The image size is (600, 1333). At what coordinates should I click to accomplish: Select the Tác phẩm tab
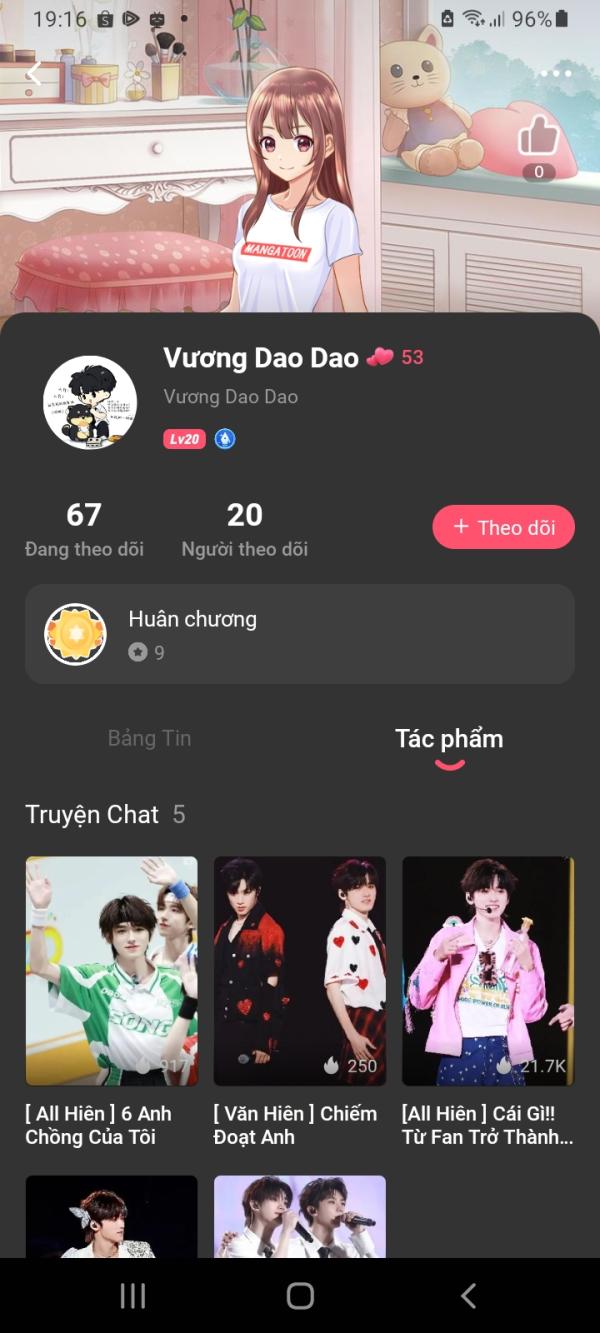tap(449, 739)
